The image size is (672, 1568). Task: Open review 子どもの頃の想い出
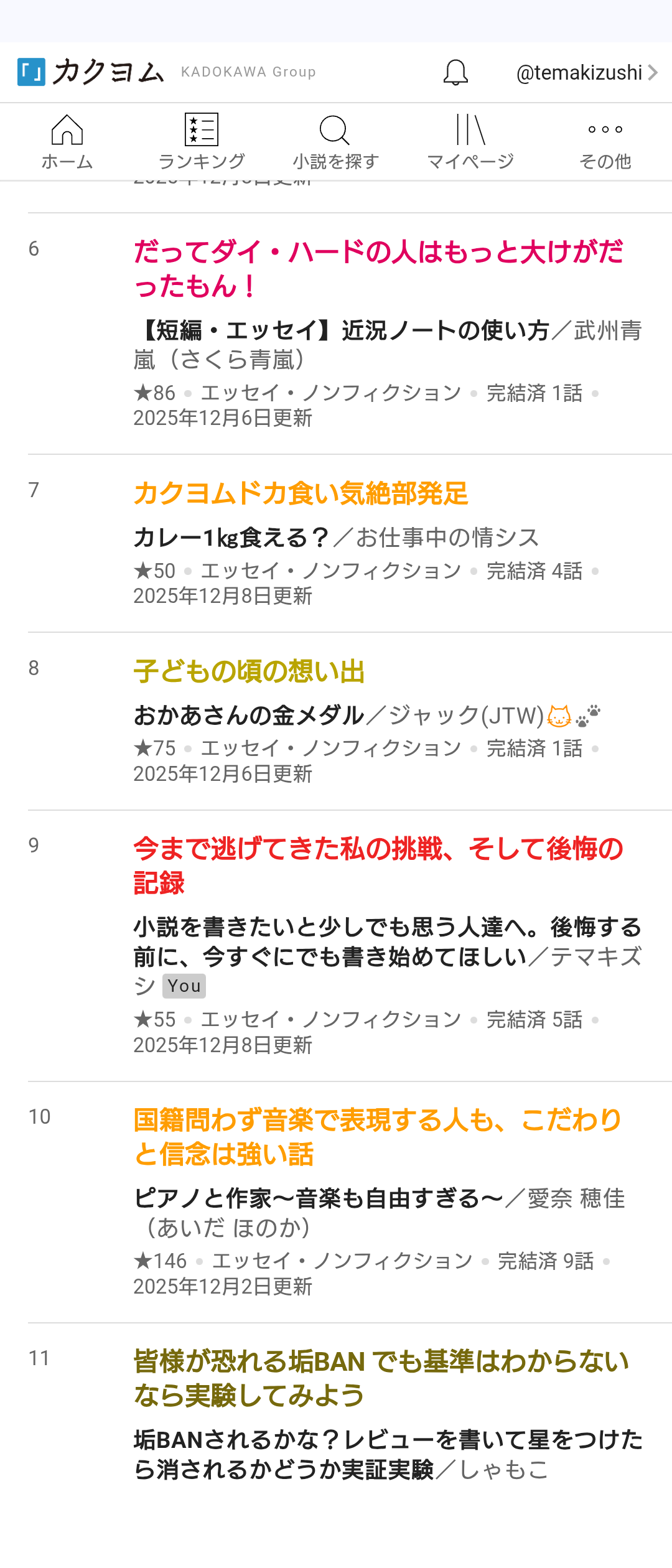(x=249, y=671)
